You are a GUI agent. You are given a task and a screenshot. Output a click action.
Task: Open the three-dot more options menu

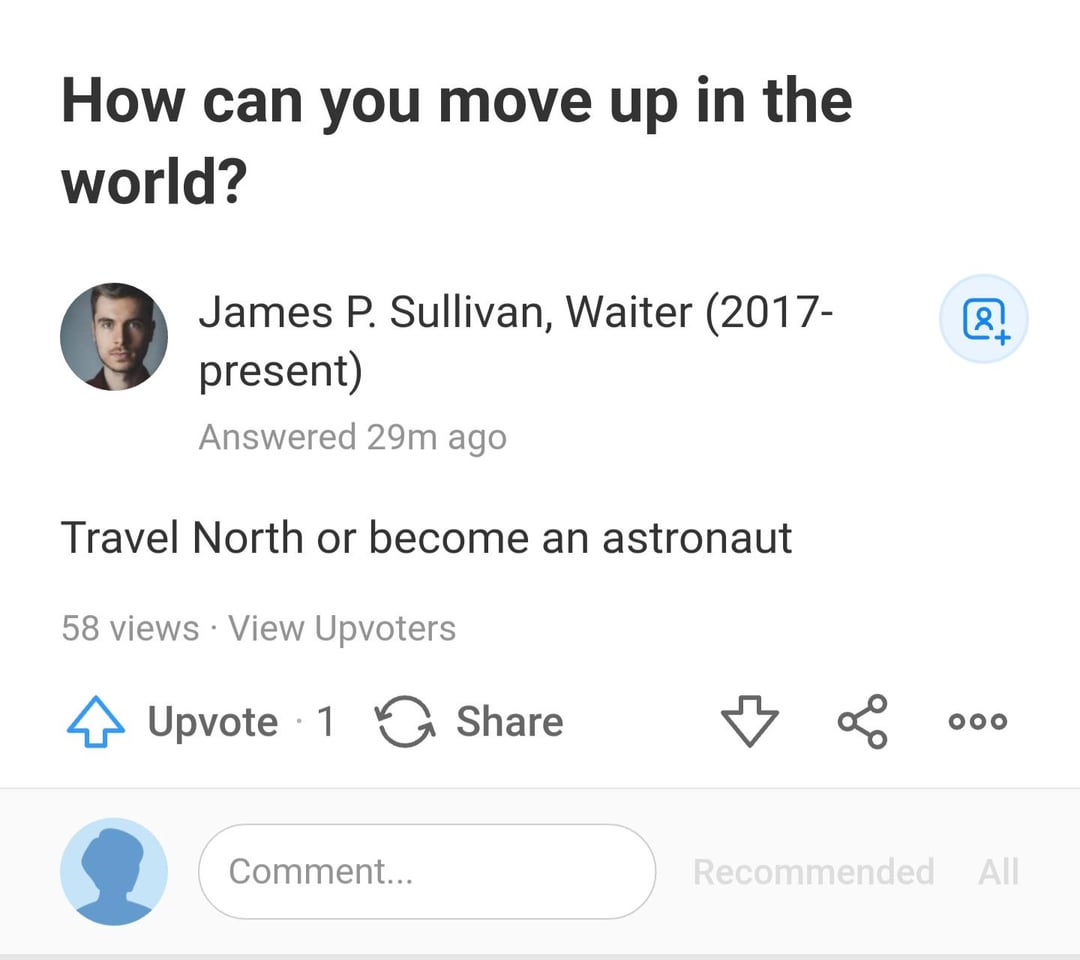pyautogui.click(x=978, y=721)
